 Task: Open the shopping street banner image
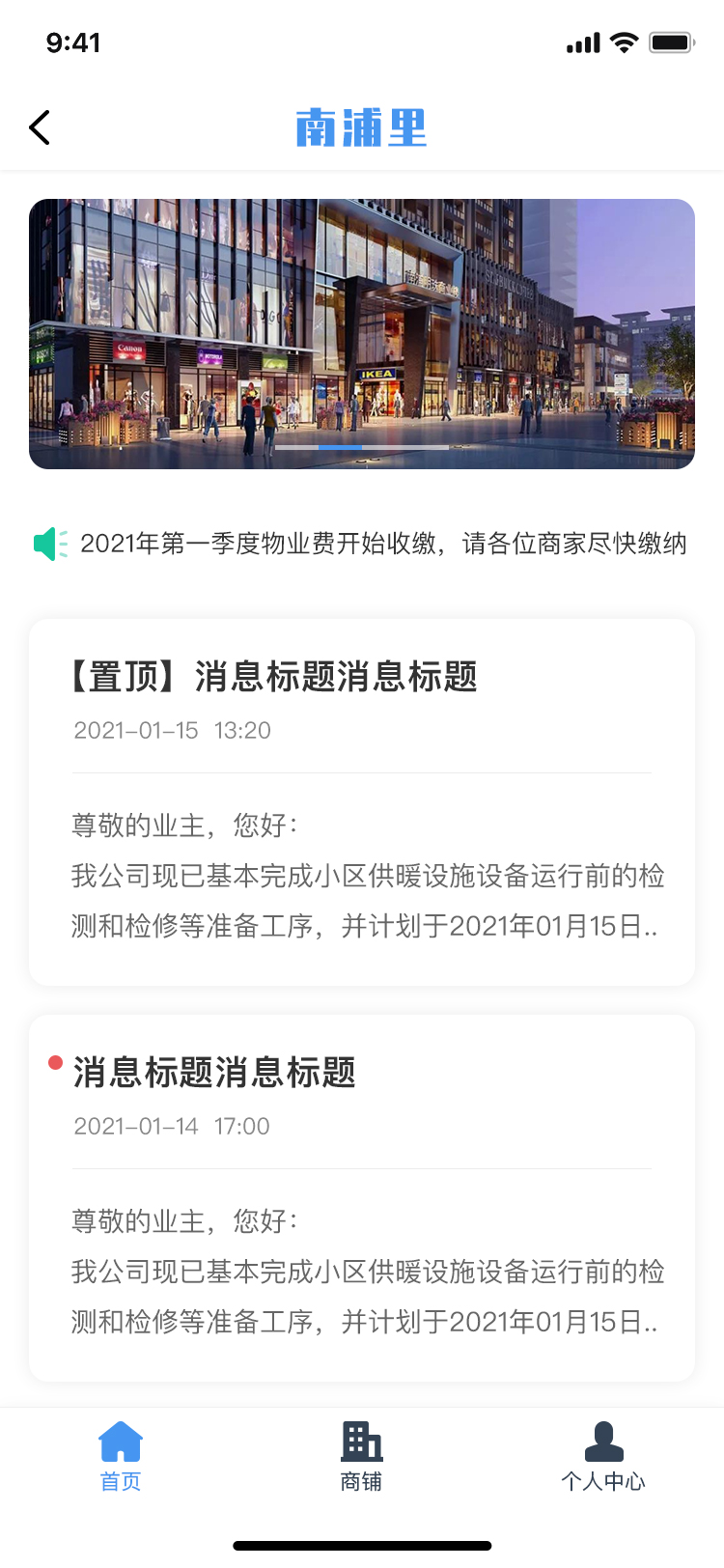(362, 334)
